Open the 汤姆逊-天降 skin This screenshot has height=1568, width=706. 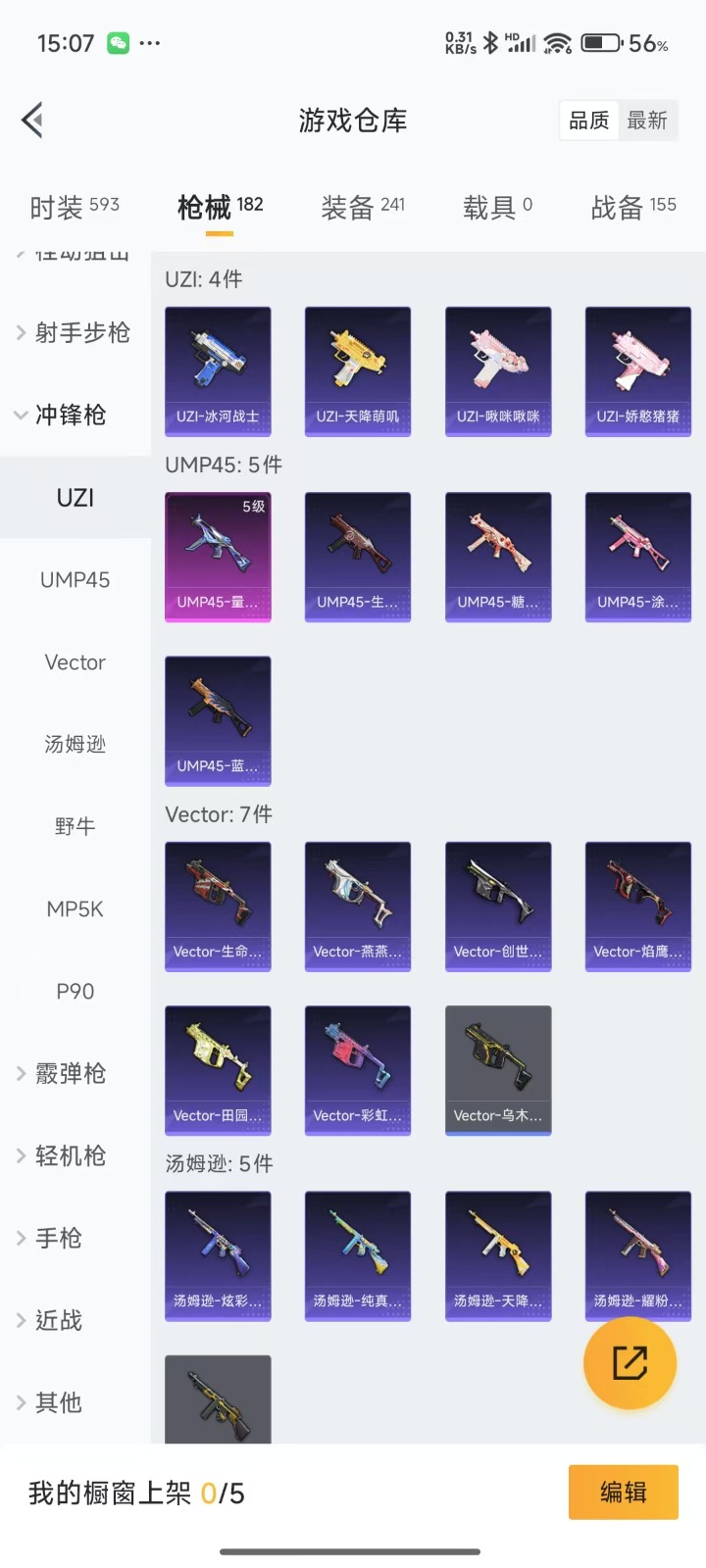tap(498, 1255)
